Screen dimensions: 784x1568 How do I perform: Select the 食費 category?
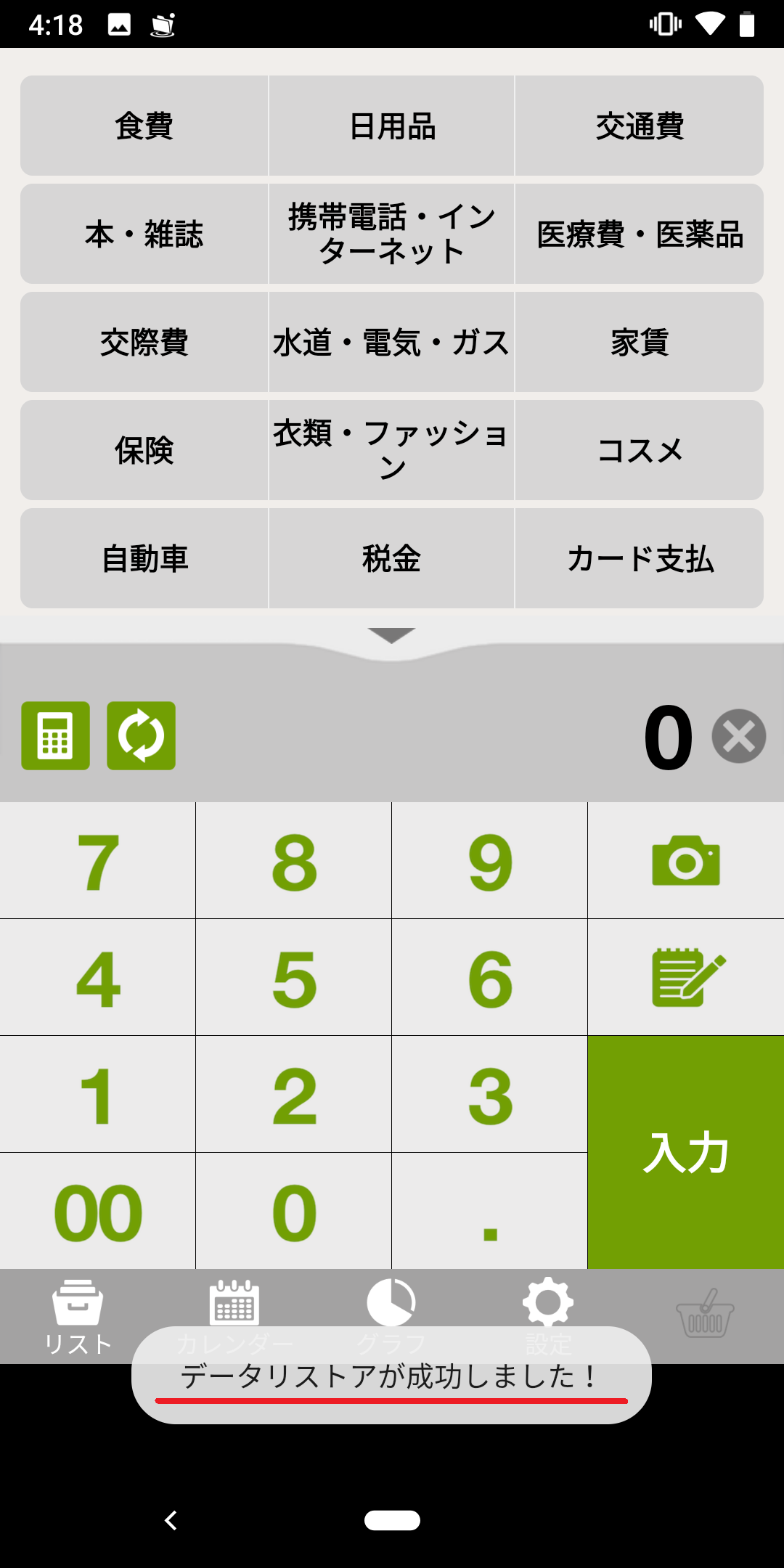(144, 126)
